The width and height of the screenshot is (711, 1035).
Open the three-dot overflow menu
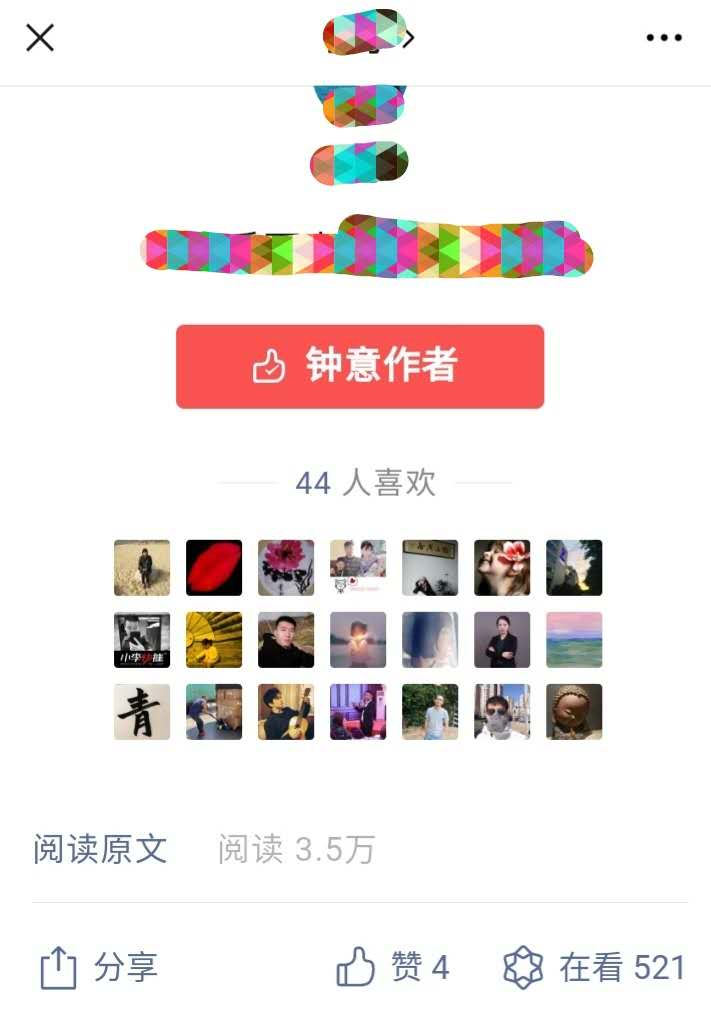pos(664,38)
